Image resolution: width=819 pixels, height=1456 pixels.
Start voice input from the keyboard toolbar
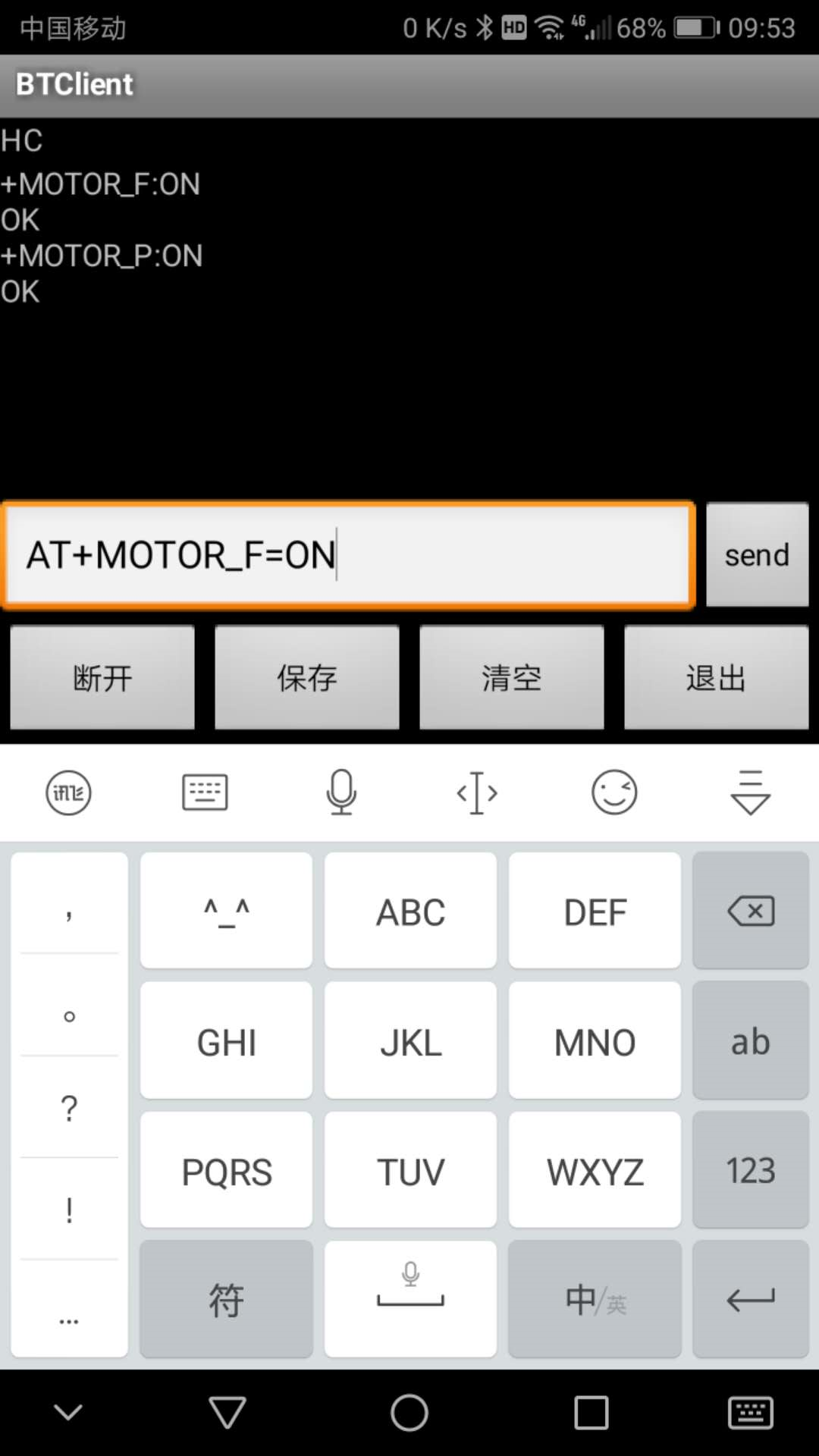click(341, 793)
